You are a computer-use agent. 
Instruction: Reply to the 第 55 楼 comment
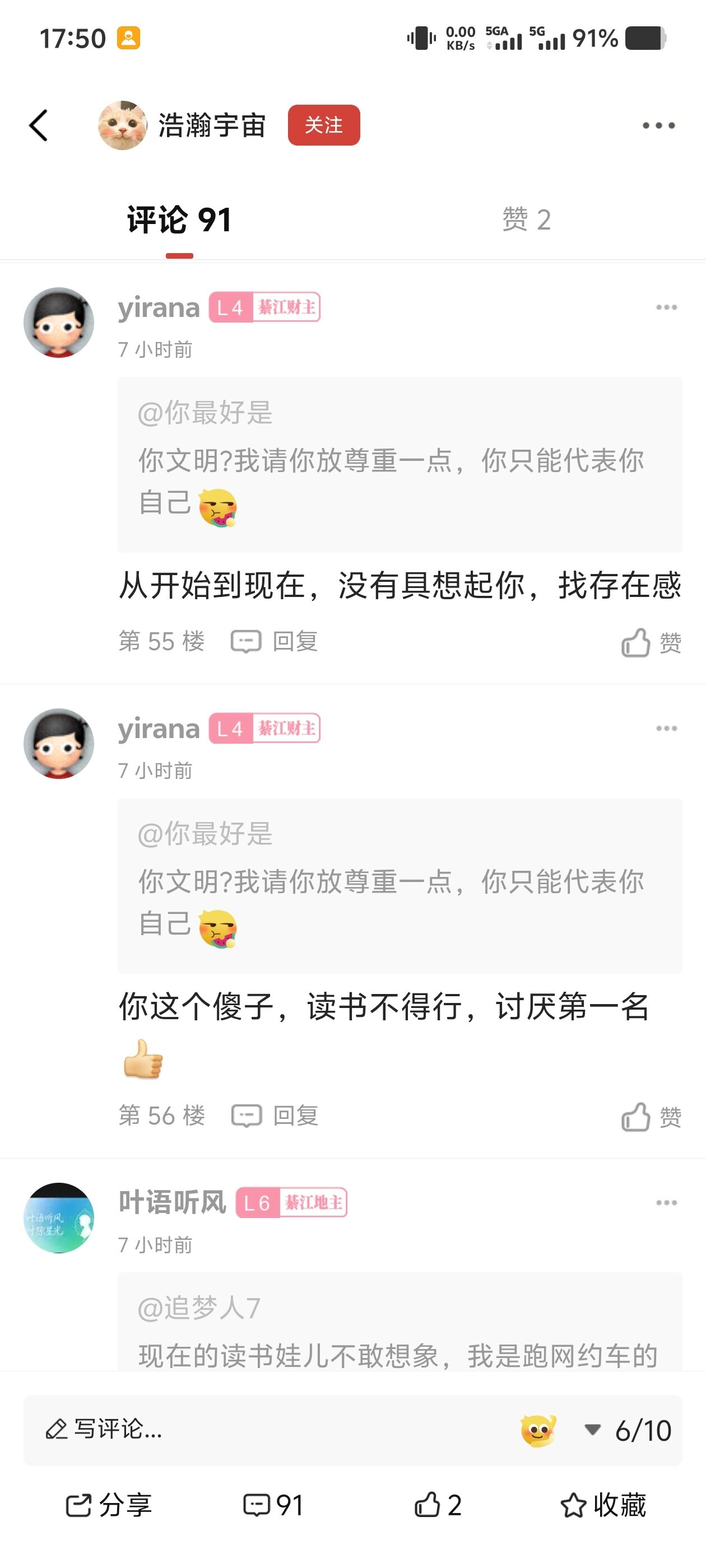coord(275,641)
